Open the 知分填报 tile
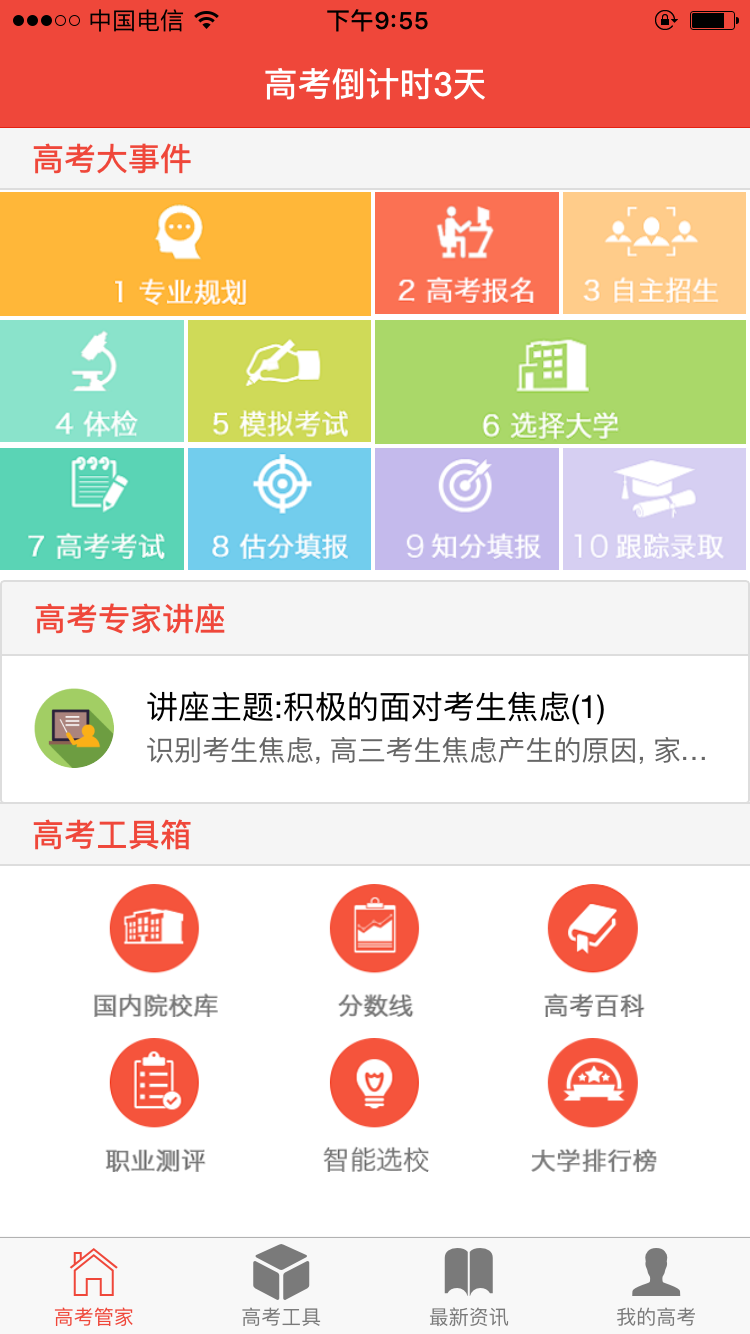 [467, 509]
